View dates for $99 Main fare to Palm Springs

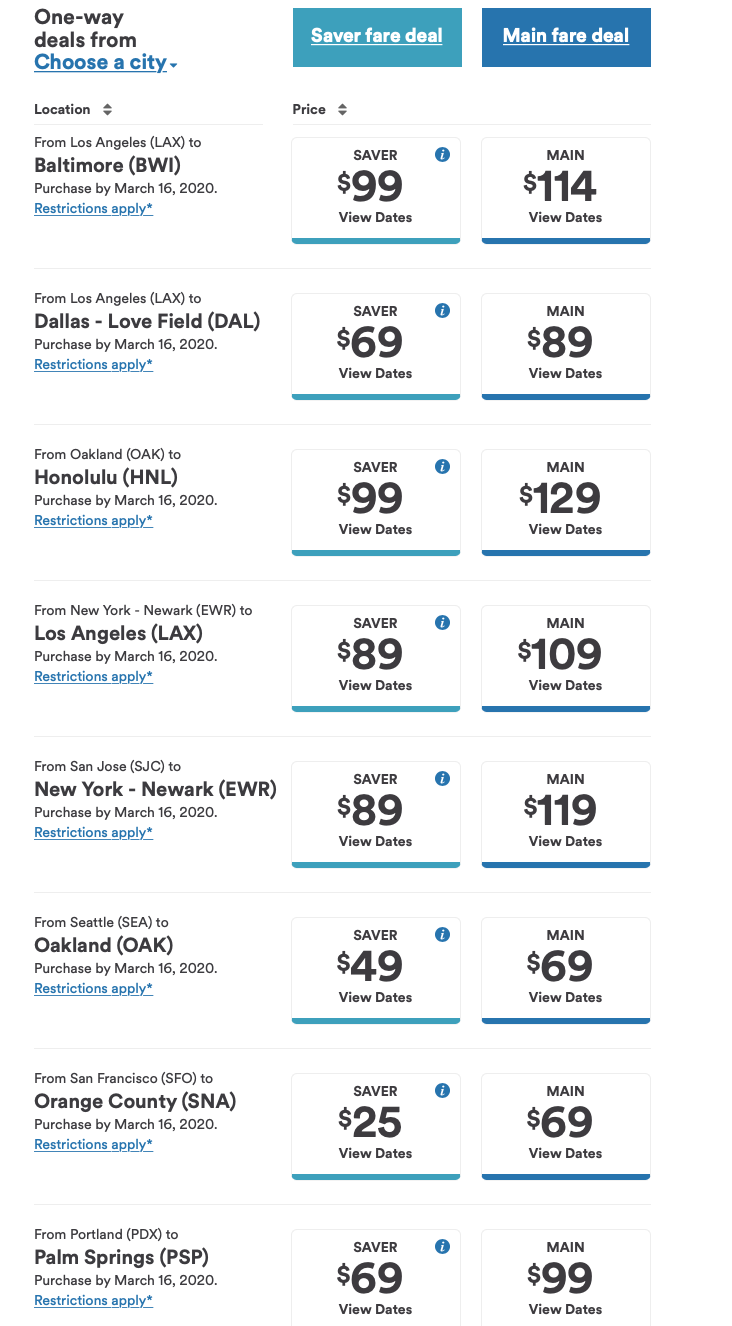[565, 1309]
